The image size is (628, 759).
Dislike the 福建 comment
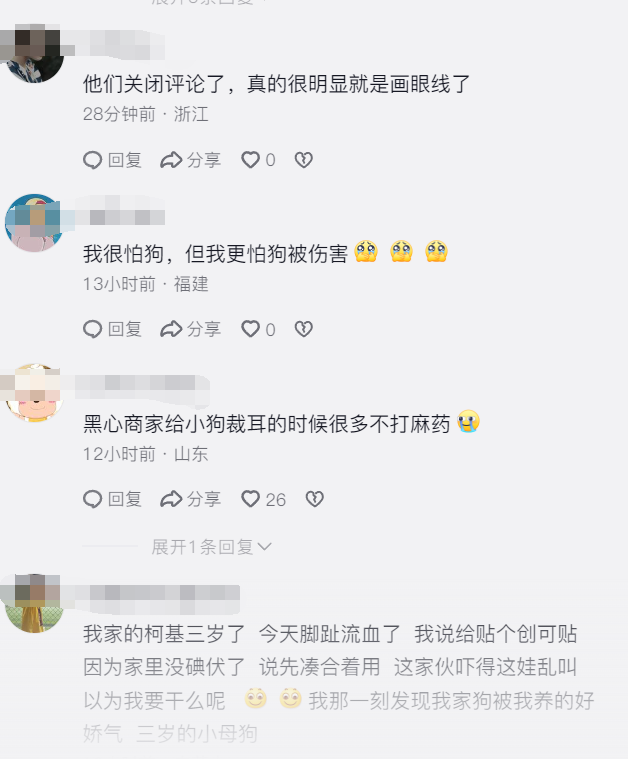304,329
